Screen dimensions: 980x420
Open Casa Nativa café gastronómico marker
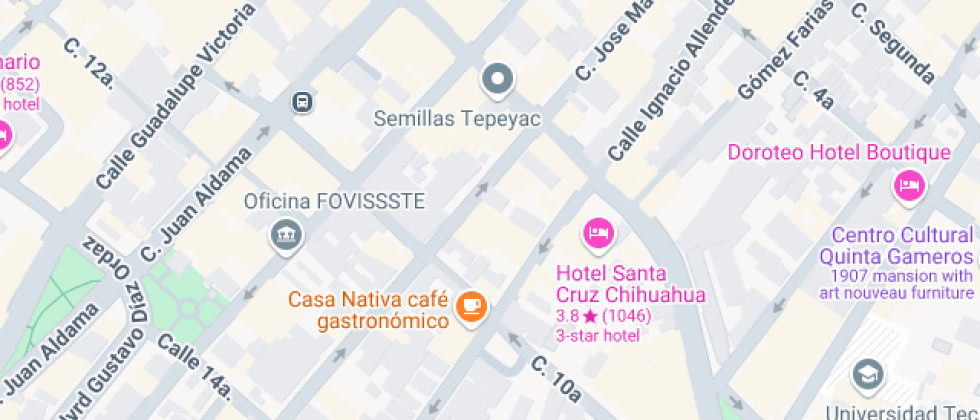tap(471, 307)
